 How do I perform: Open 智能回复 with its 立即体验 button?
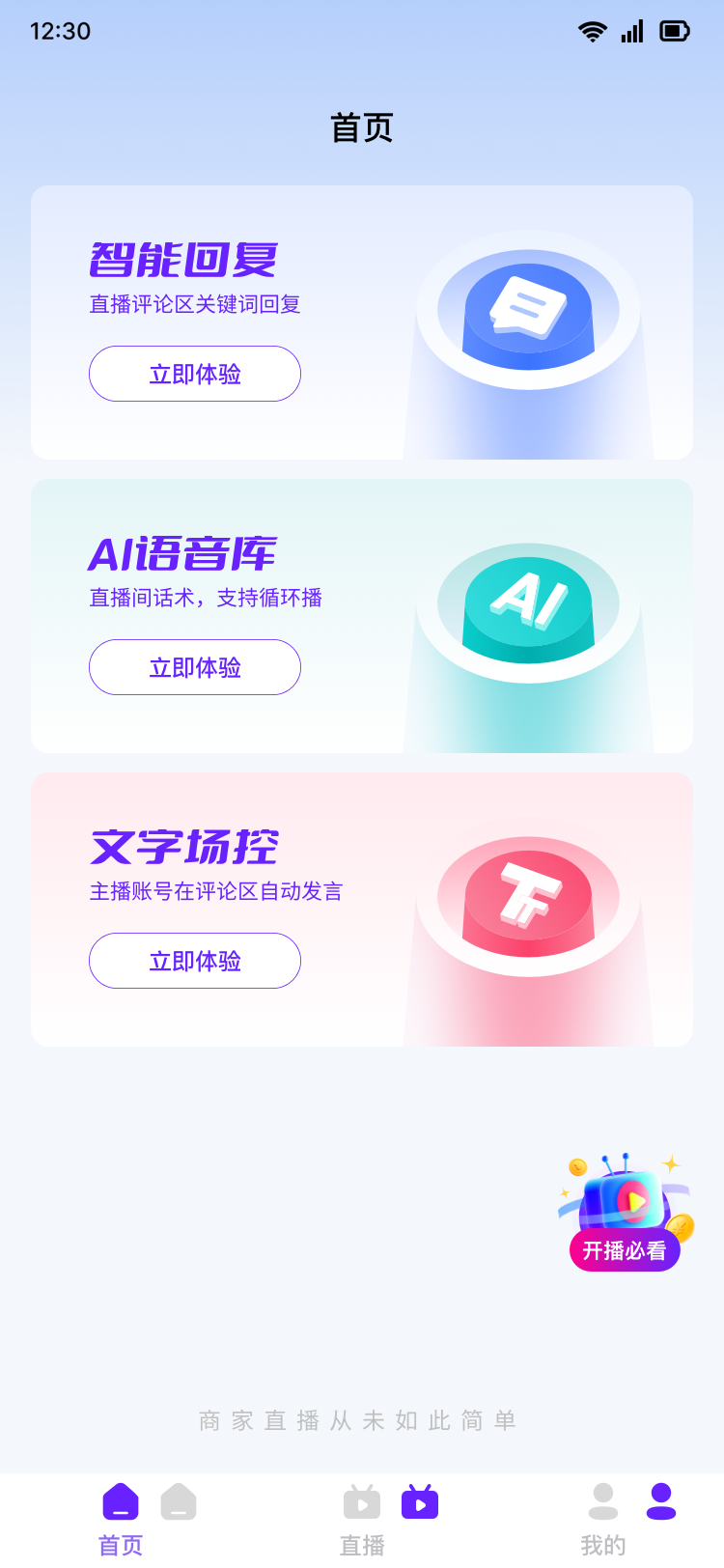point(194,374)
